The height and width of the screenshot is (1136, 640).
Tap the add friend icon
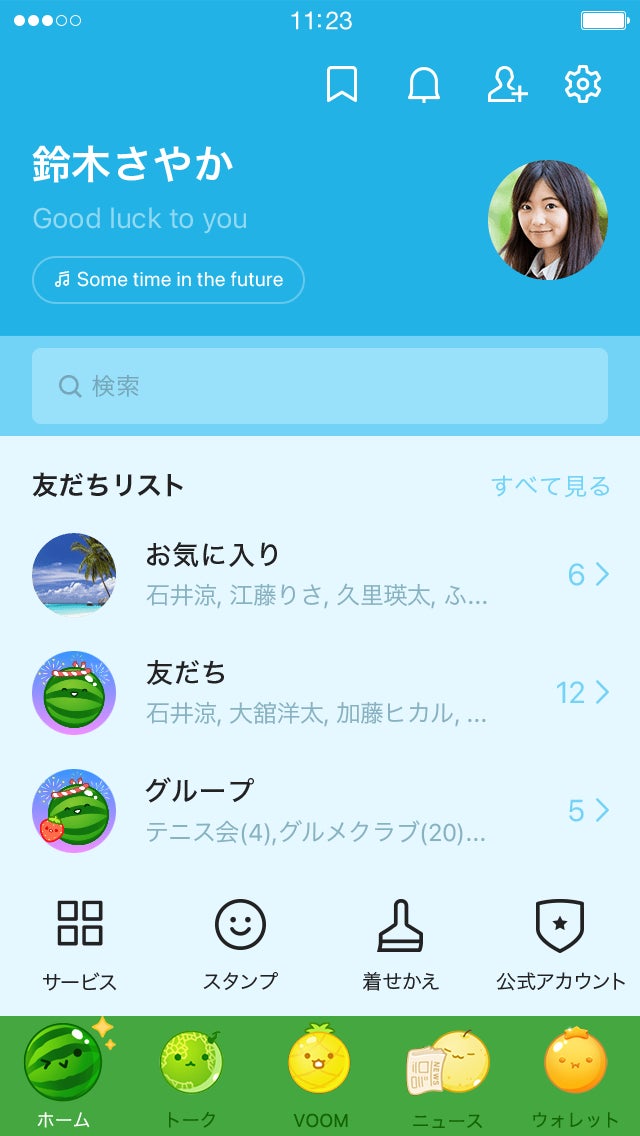(x=507, y=85)
